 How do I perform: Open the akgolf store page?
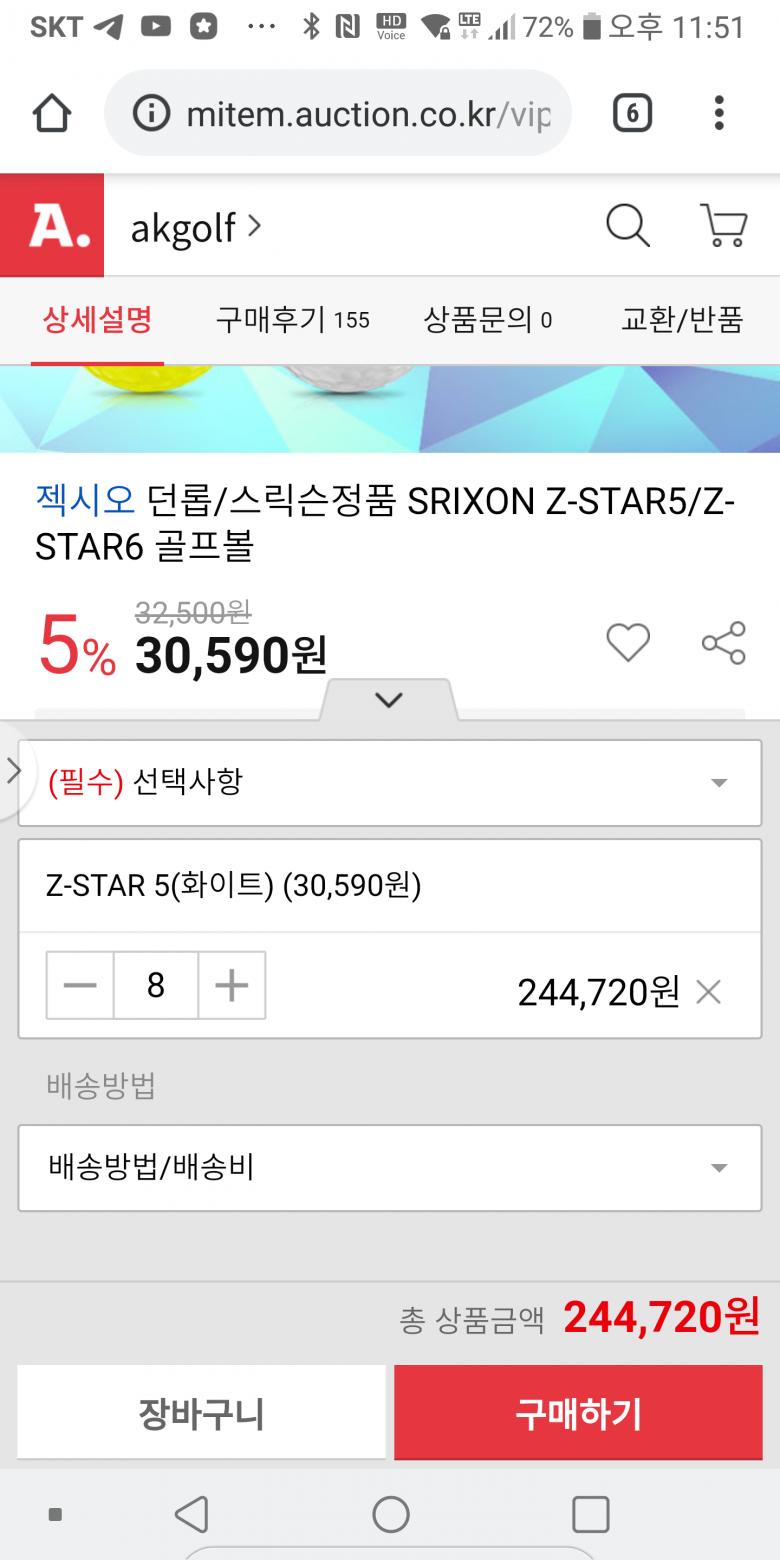[x=196, y=228]
